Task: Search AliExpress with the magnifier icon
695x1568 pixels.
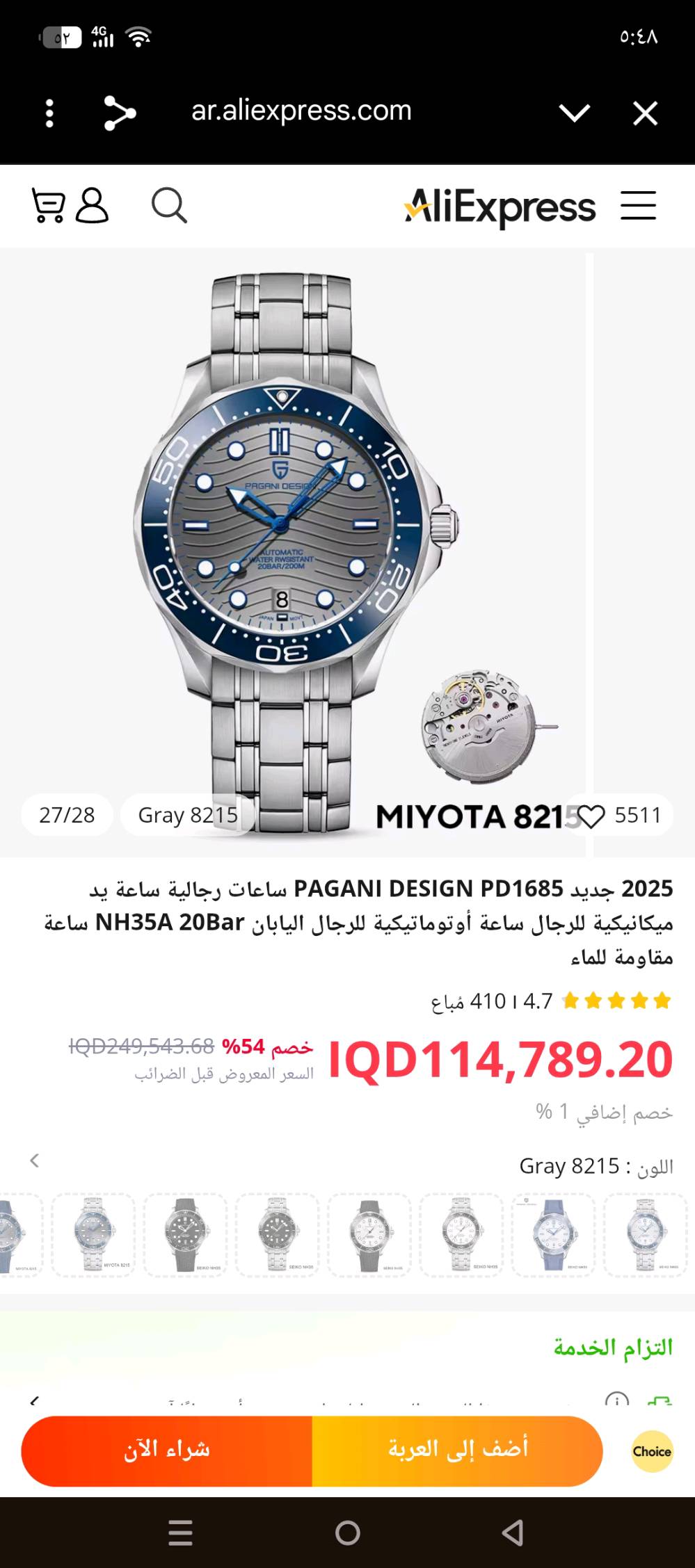Action: (x=169, y=206)
